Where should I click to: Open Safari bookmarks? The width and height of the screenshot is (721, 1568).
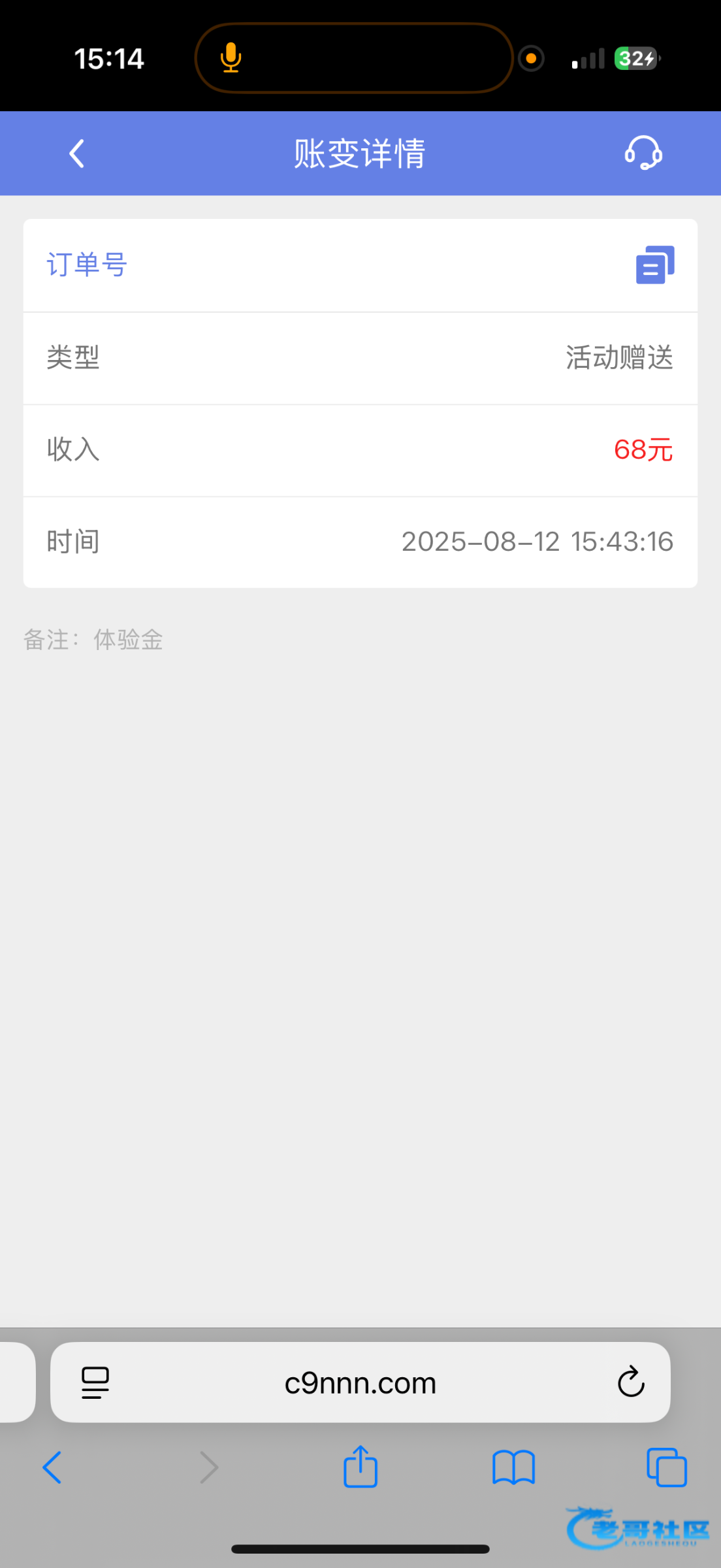click(x=513, y=1467)
